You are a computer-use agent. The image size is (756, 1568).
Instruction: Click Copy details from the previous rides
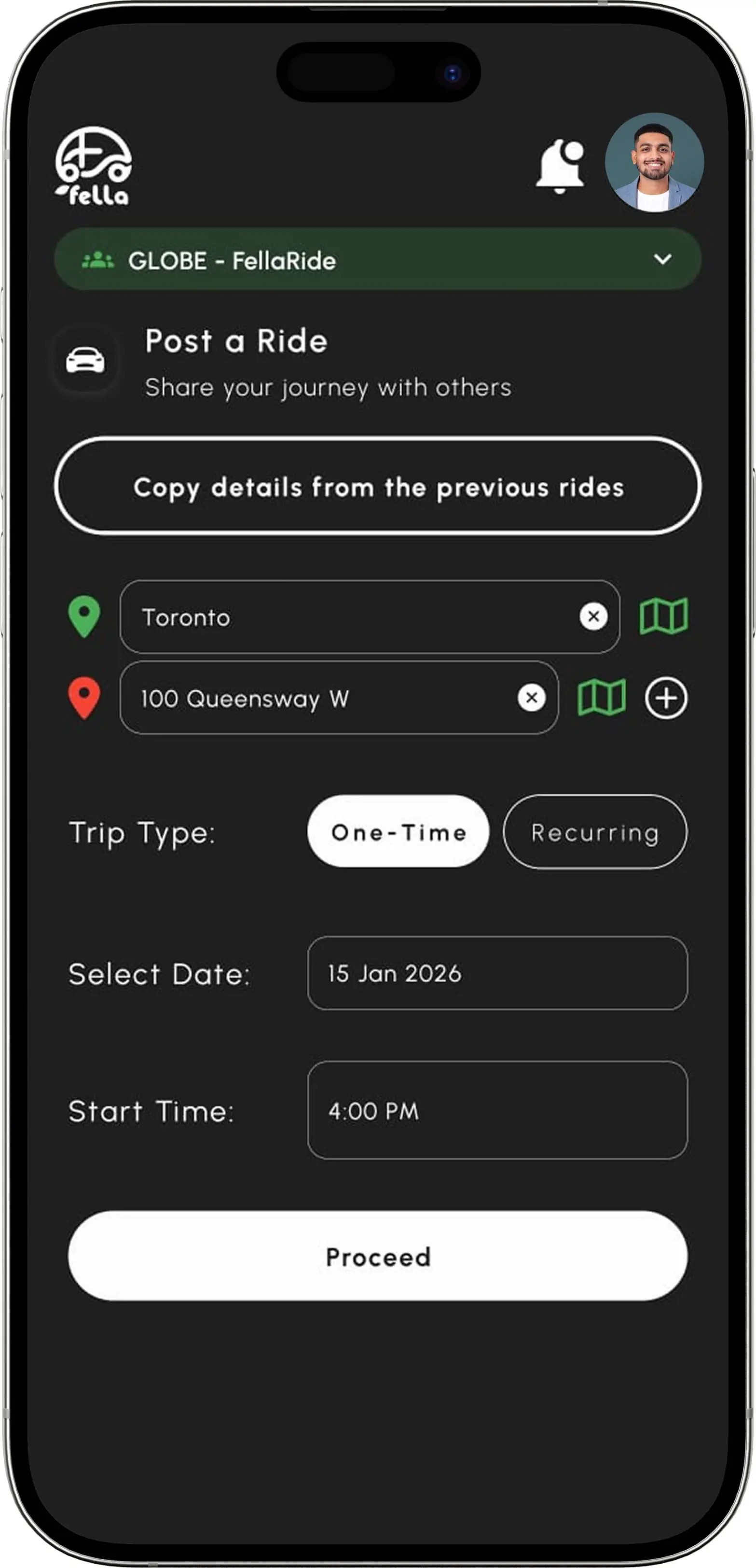(x=378, y=487)
